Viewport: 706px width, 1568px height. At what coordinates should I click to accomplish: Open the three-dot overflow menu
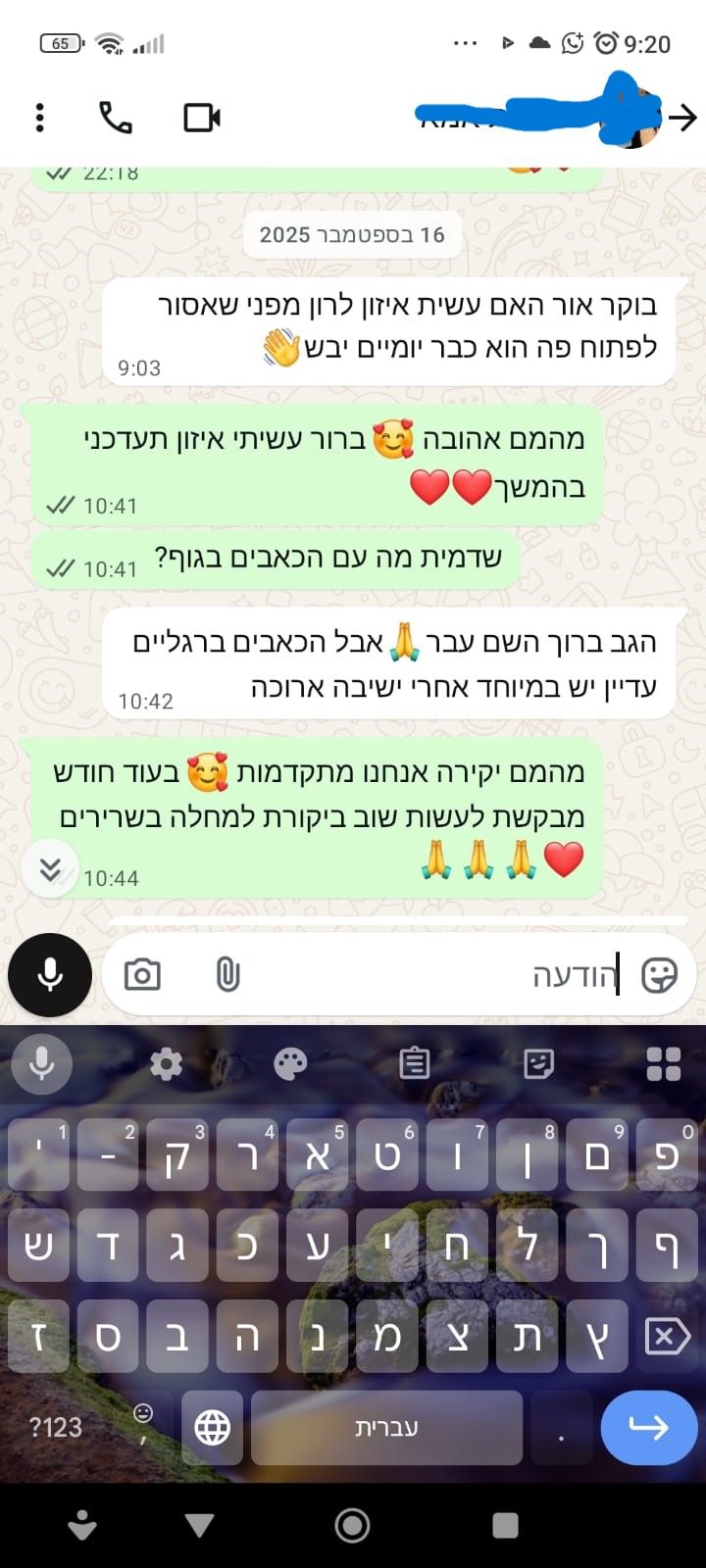pos(39,118)
